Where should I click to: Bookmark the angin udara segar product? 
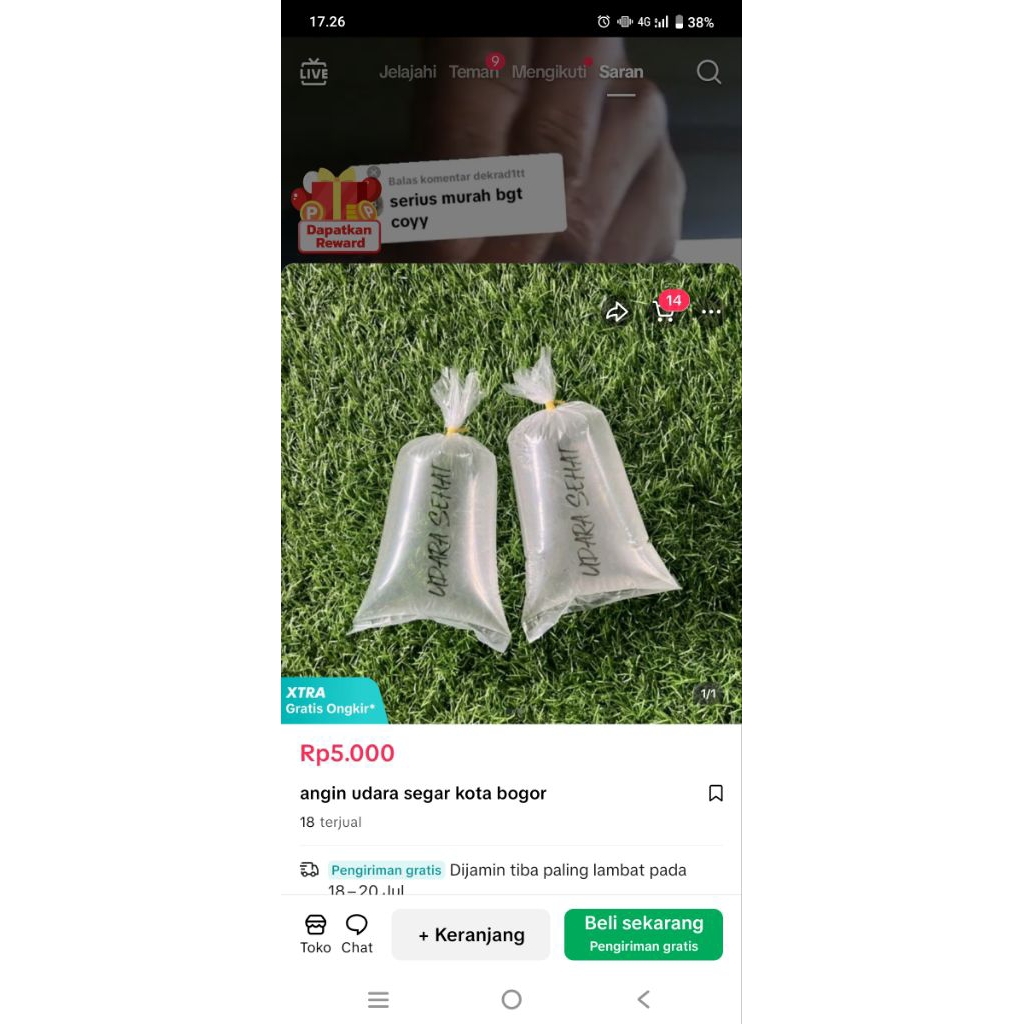point(716,793)
